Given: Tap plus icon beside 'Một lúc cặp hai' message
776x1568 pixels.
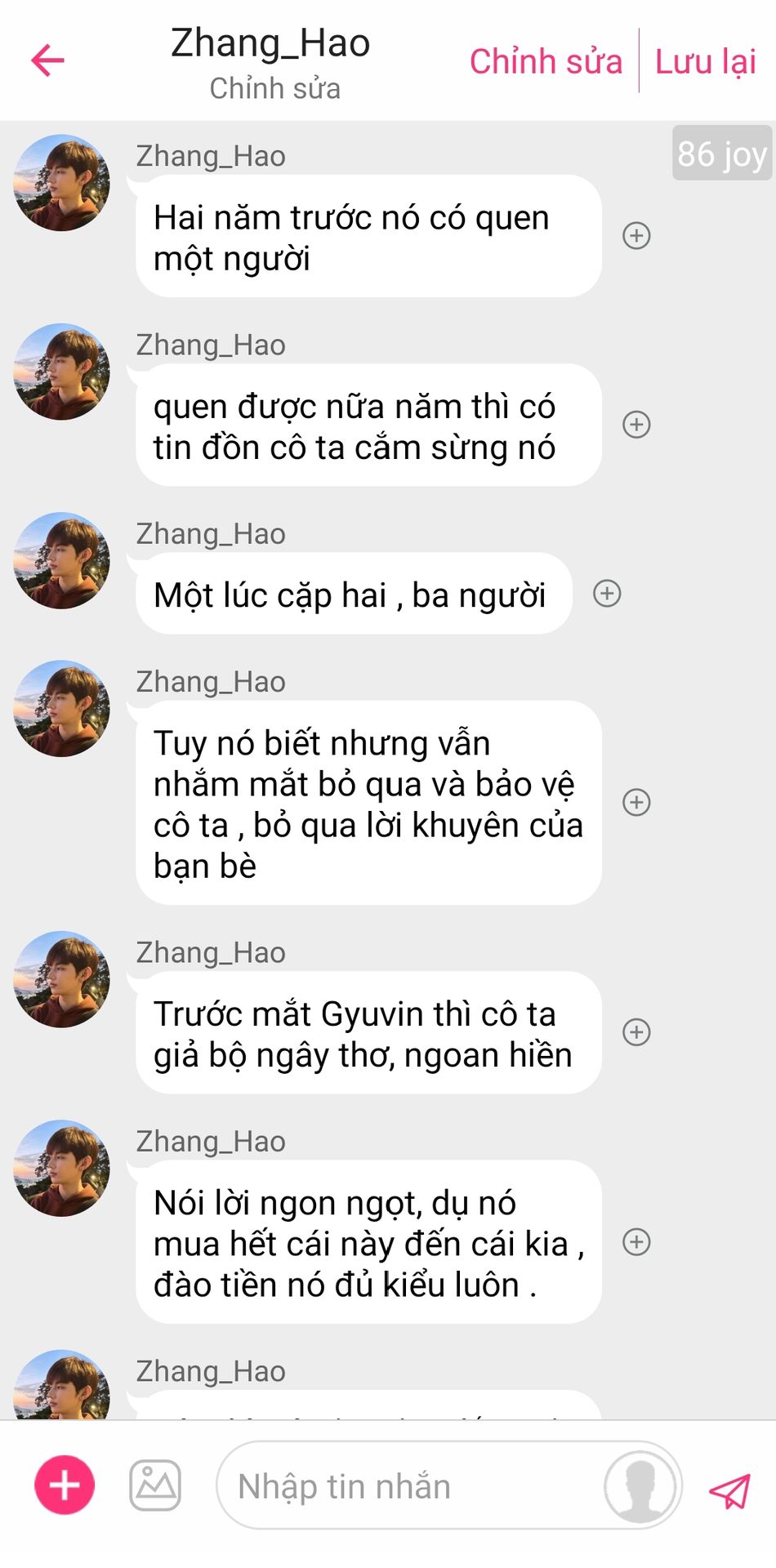Looking at the screenshot, I should click(x=607, y=594).
